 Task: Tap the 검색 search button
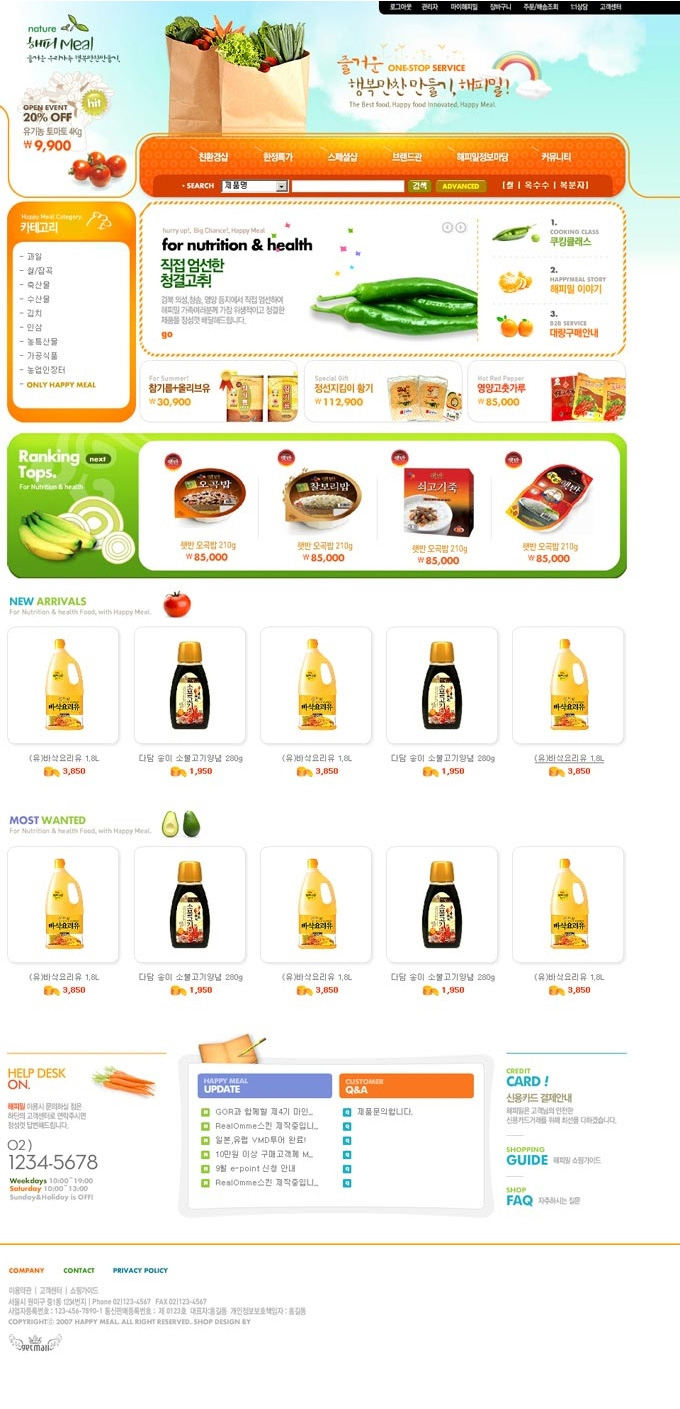pos(419,186)
